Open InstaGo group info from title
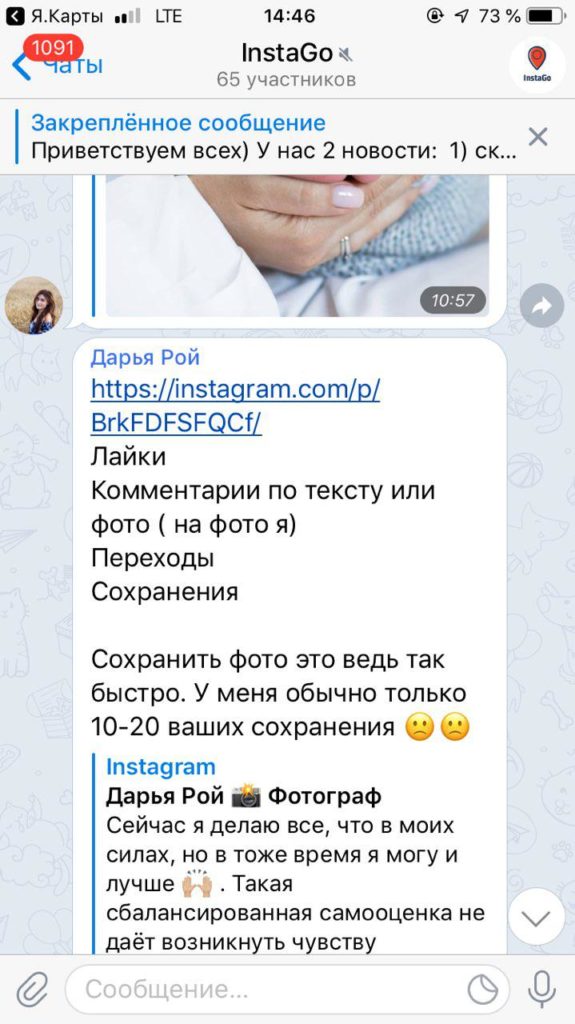 [287, 65]
